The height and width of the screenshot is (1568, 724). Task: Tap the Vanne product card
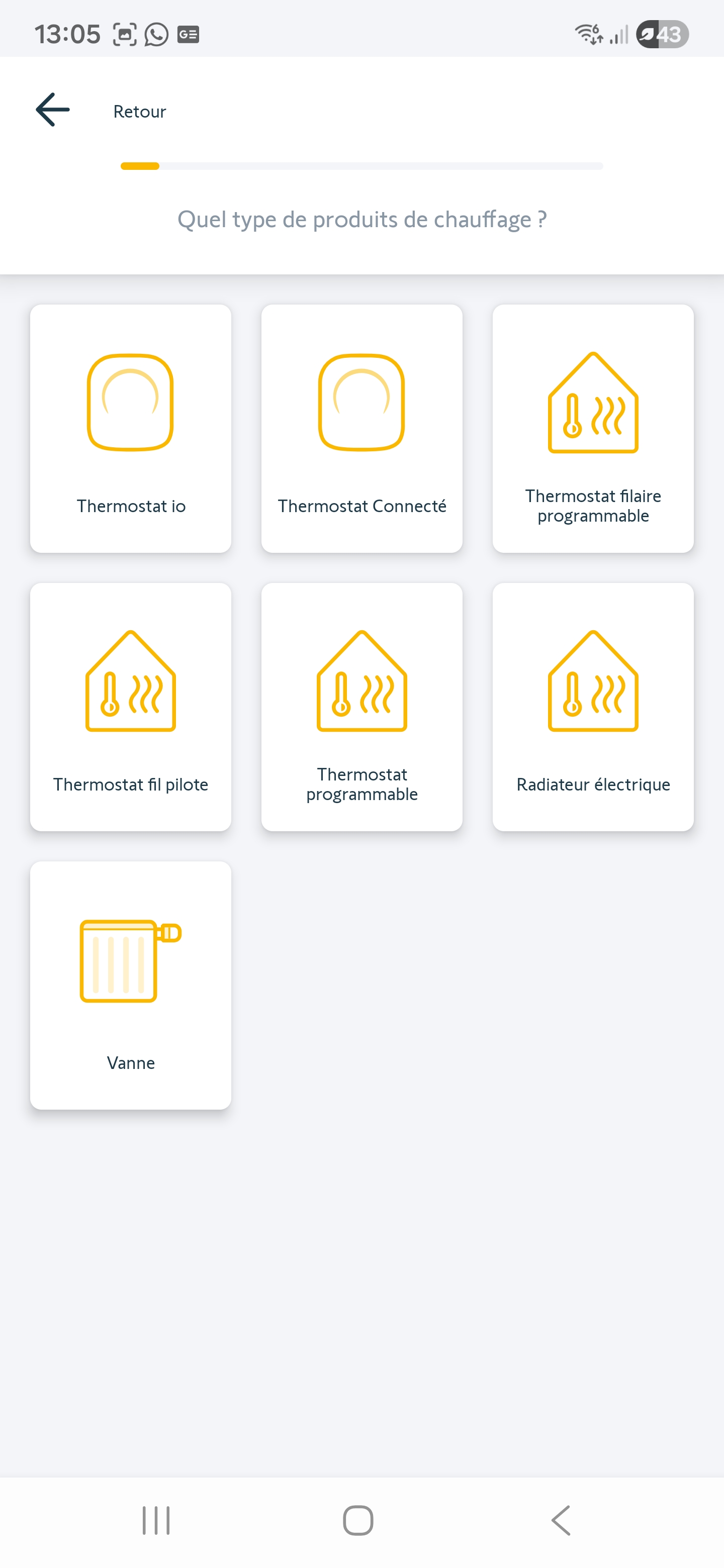pyautogui.click(x=130, y=985)
